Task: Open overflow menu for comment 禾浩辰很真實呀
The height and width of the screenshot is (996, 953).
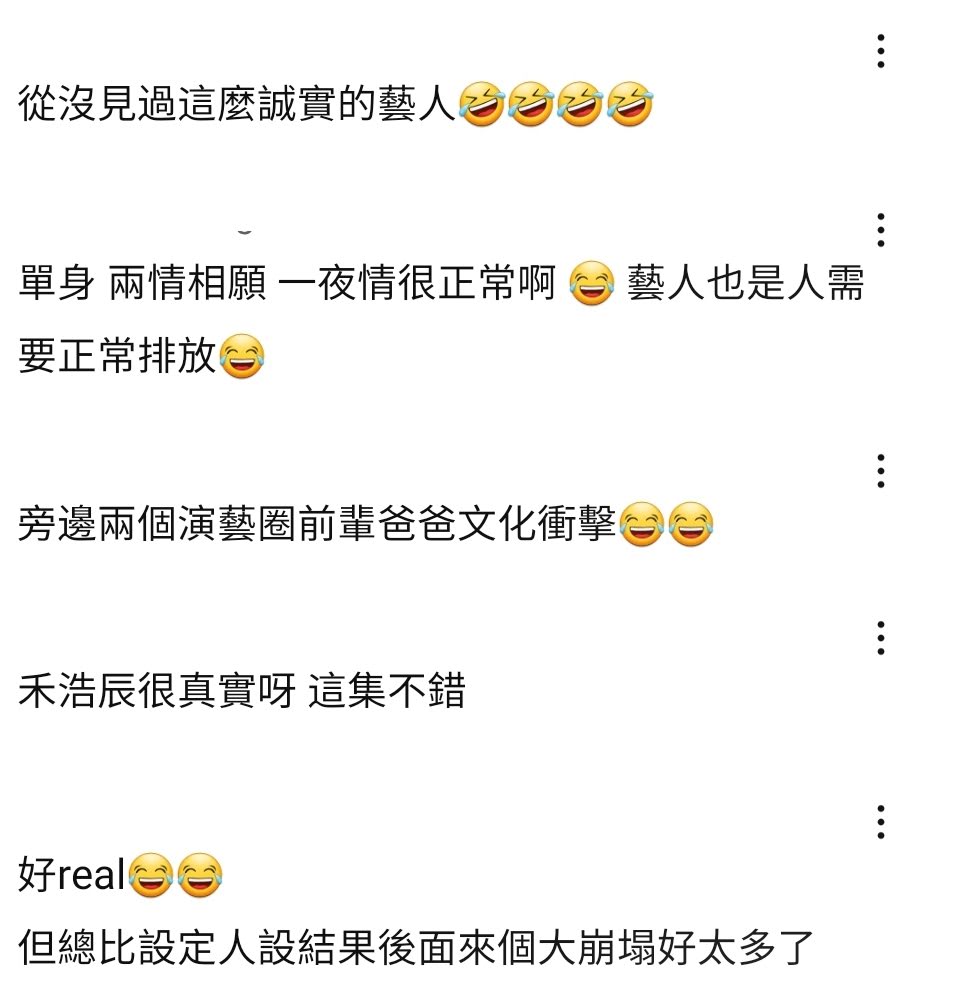Action: (x=880, y=637)
